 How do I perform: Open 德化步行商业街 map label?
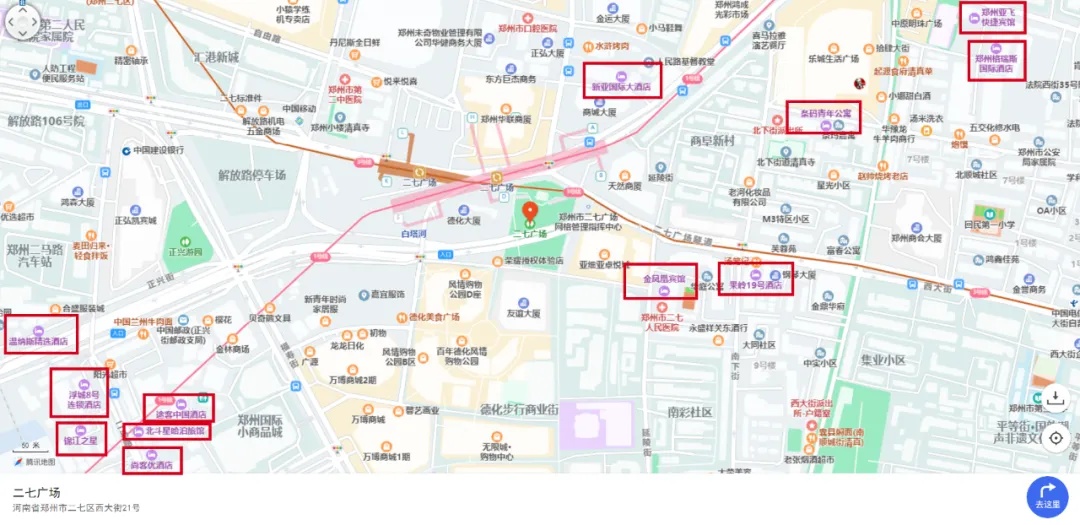coord(518,410)
